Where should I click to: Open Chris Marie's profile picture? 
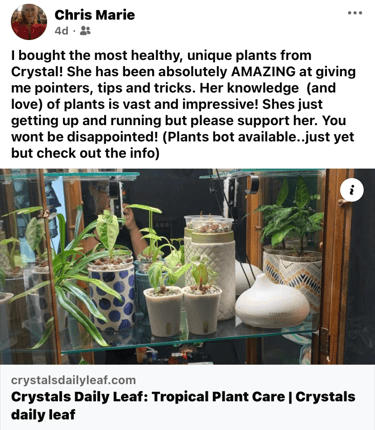click(29, 22)
